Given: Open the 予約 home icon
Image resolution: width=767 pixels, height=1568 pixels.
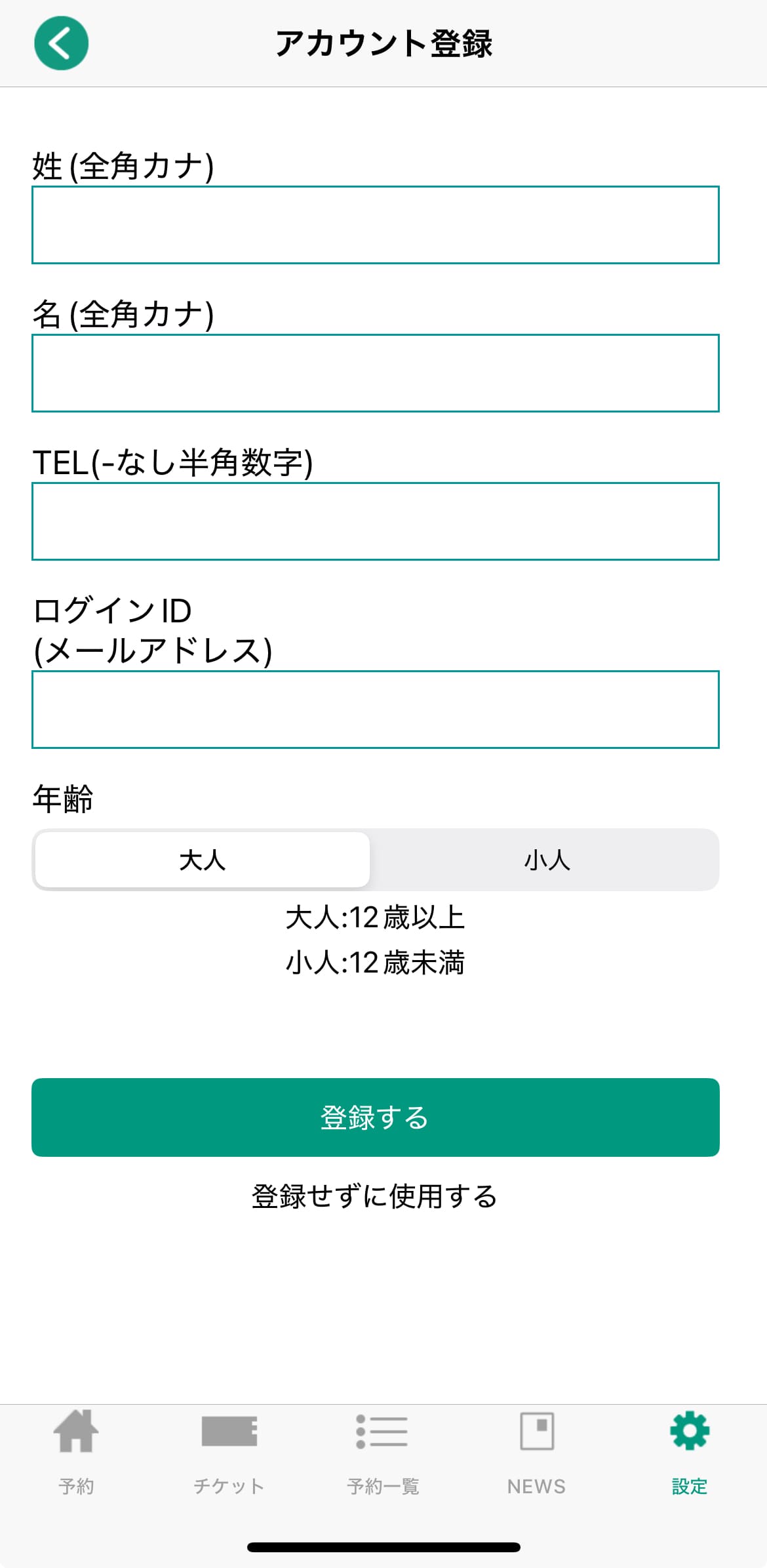Looking at the screenshot, I should (x=76, y=1433).
